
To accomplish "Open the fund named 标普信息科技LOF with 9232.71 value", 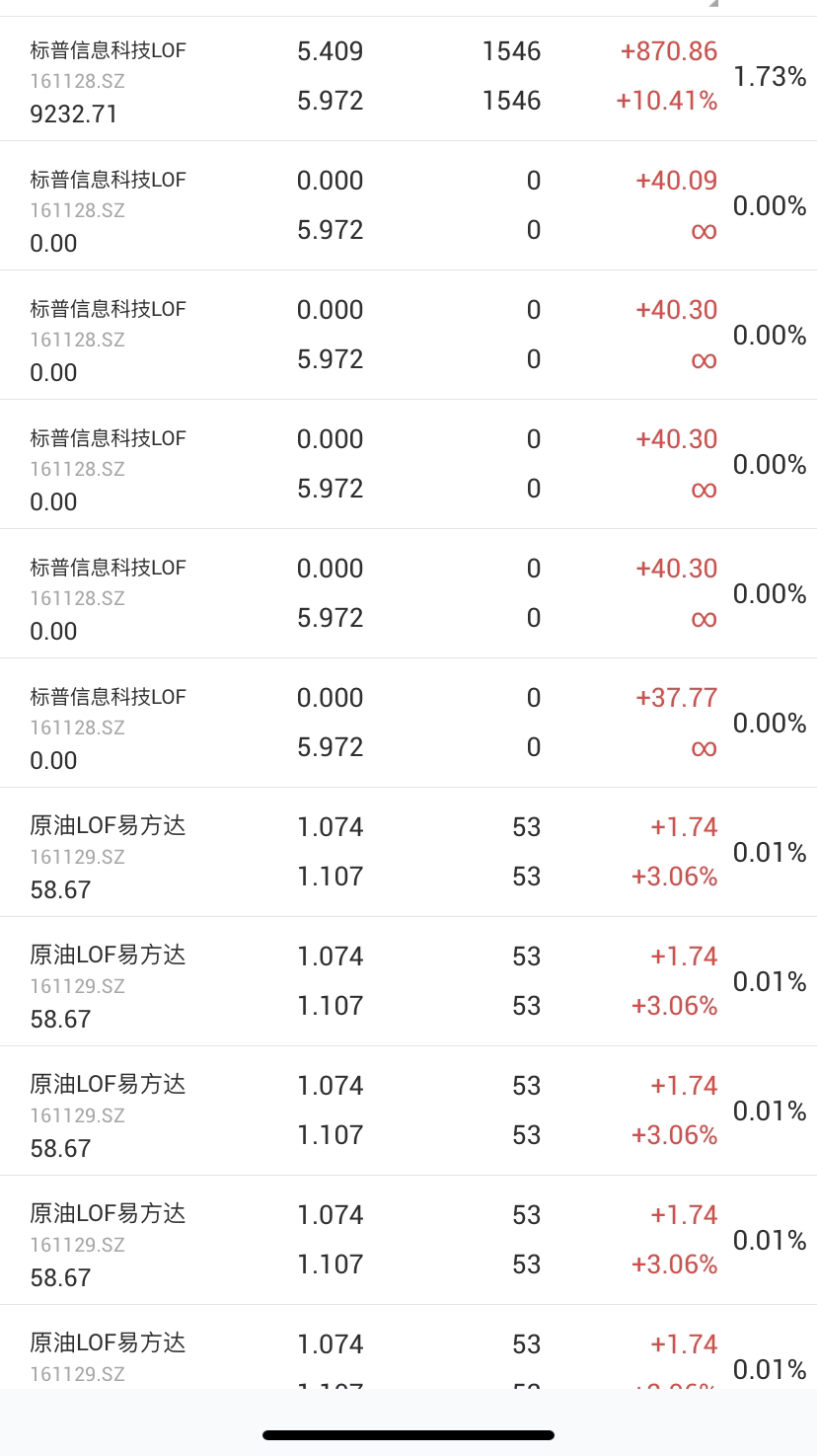I will click(105, 49).
